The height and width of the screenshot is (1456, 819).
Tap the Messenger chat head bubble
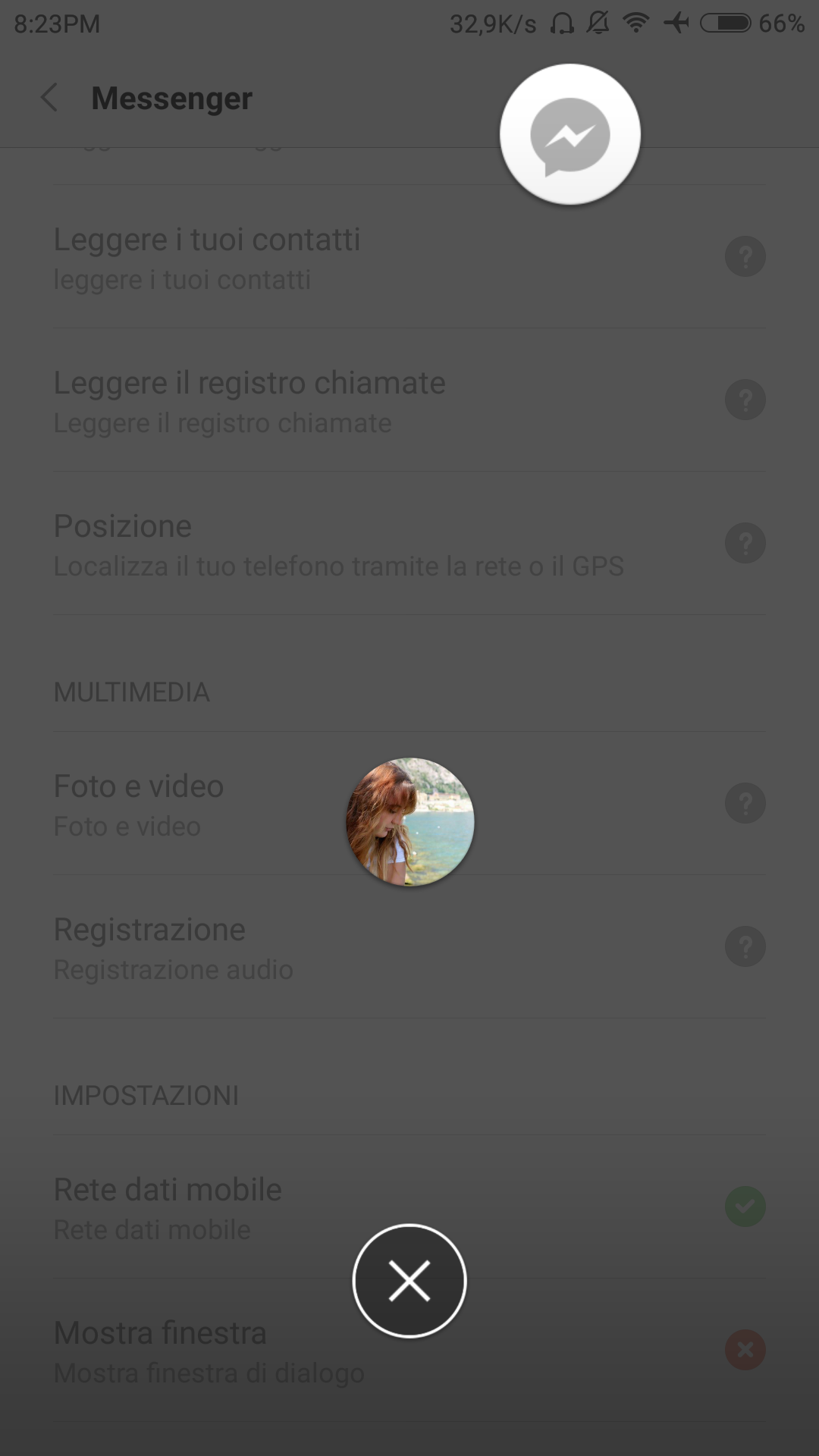(570, 134)
